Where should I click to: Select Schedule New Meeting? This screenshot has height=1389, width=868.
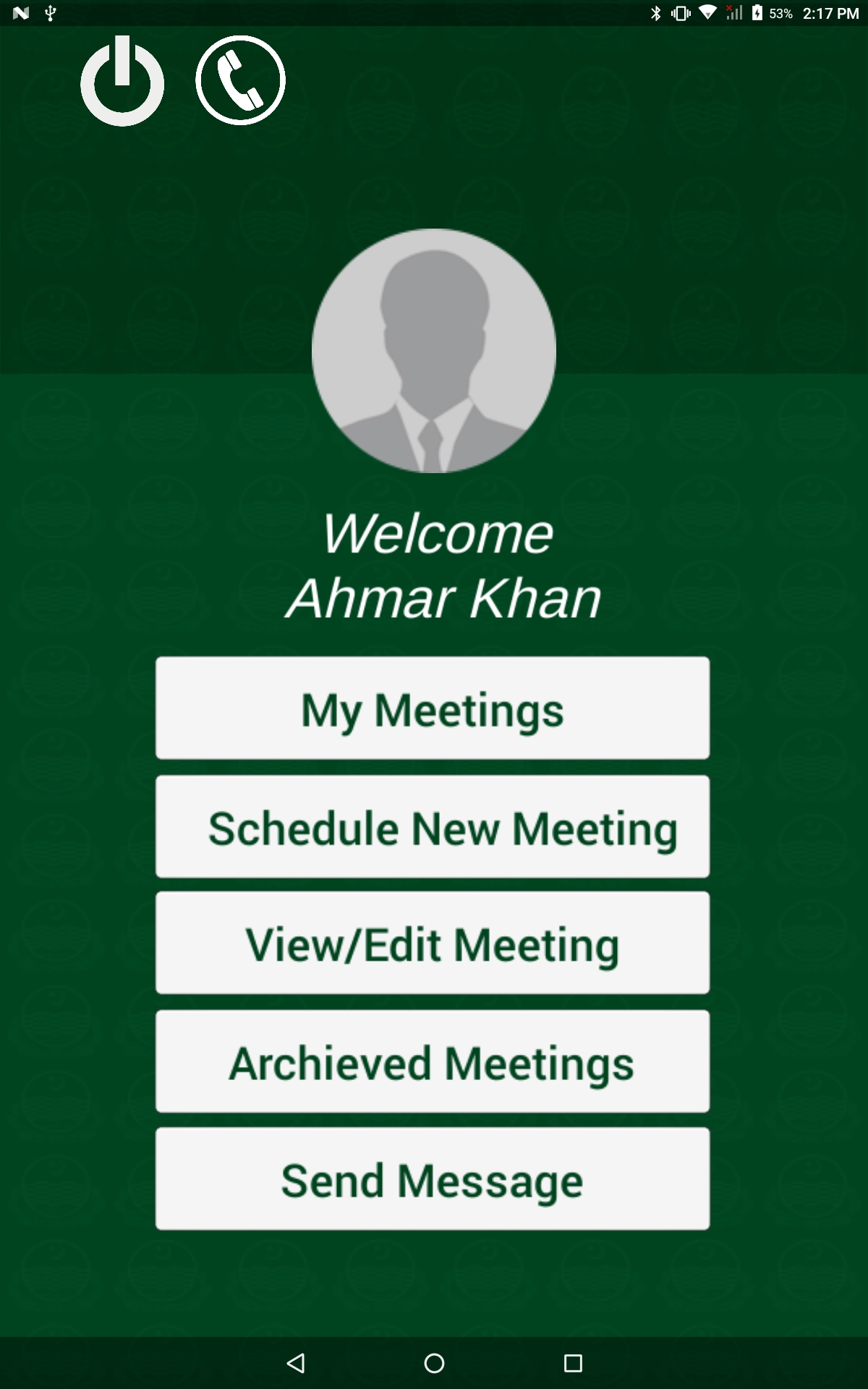tap(433, 827)
